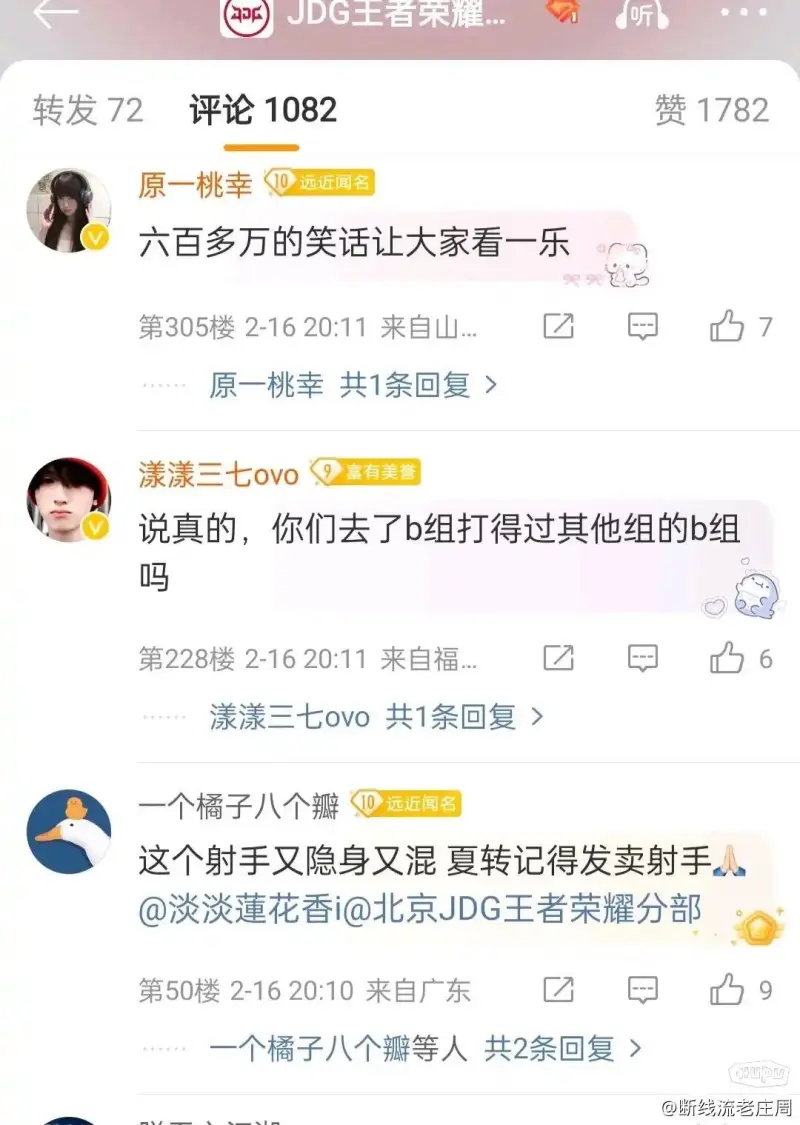Reply to 漾漾三七ovo's comment
Viewport: 800px width, 1125px height.
642,658
